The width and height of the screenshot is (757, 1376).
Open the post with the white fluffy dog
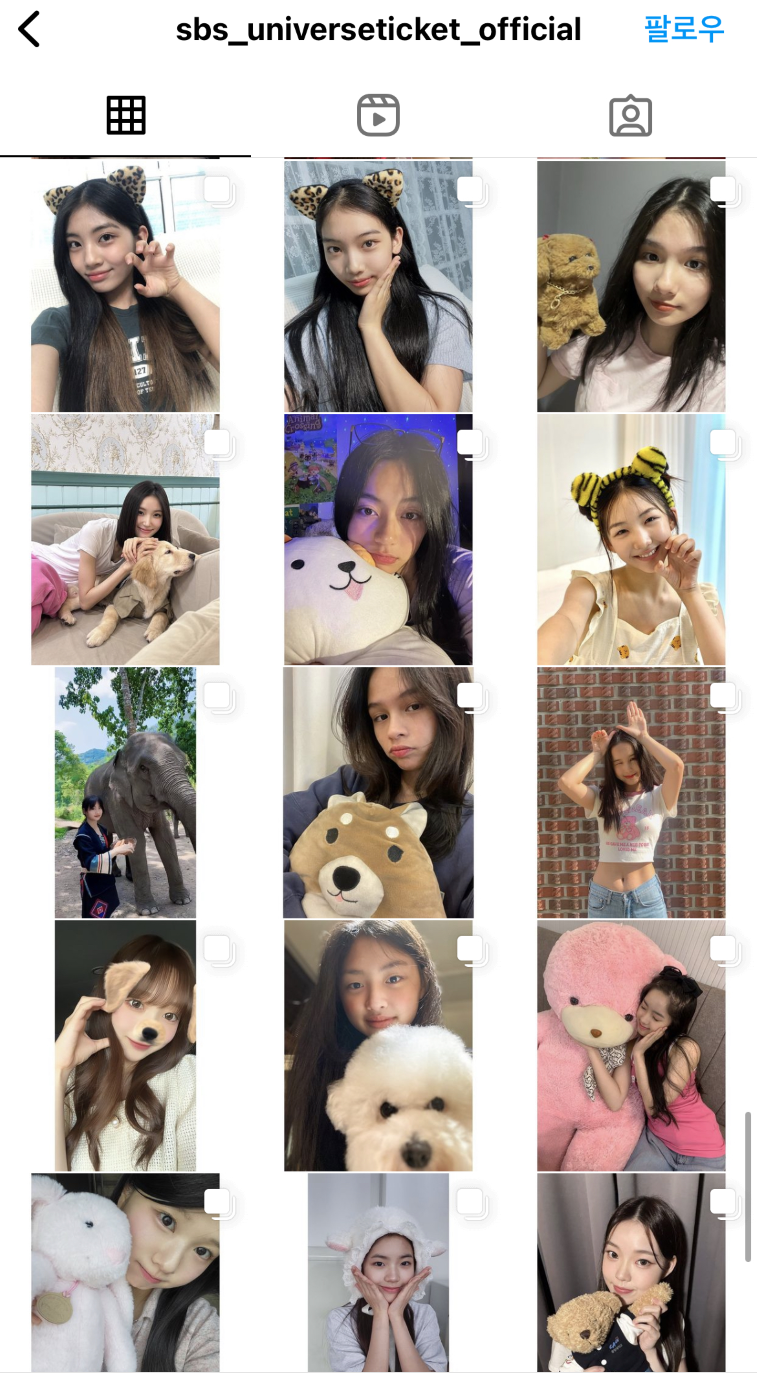pyautogui.click(x=378, y=1046)
